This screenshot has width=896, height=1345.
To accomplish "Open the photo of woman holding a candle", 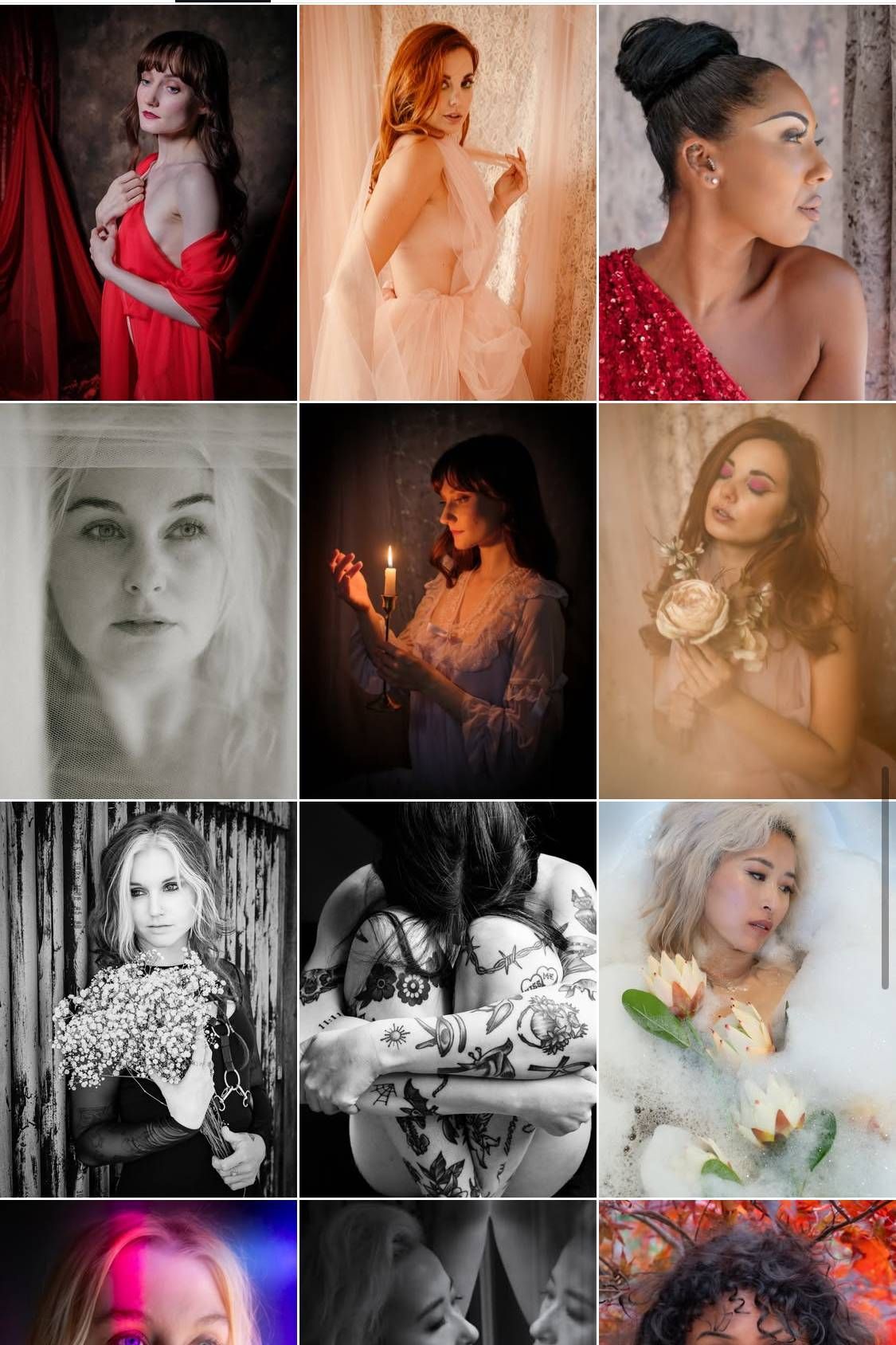I will click(x=448, y=601).
